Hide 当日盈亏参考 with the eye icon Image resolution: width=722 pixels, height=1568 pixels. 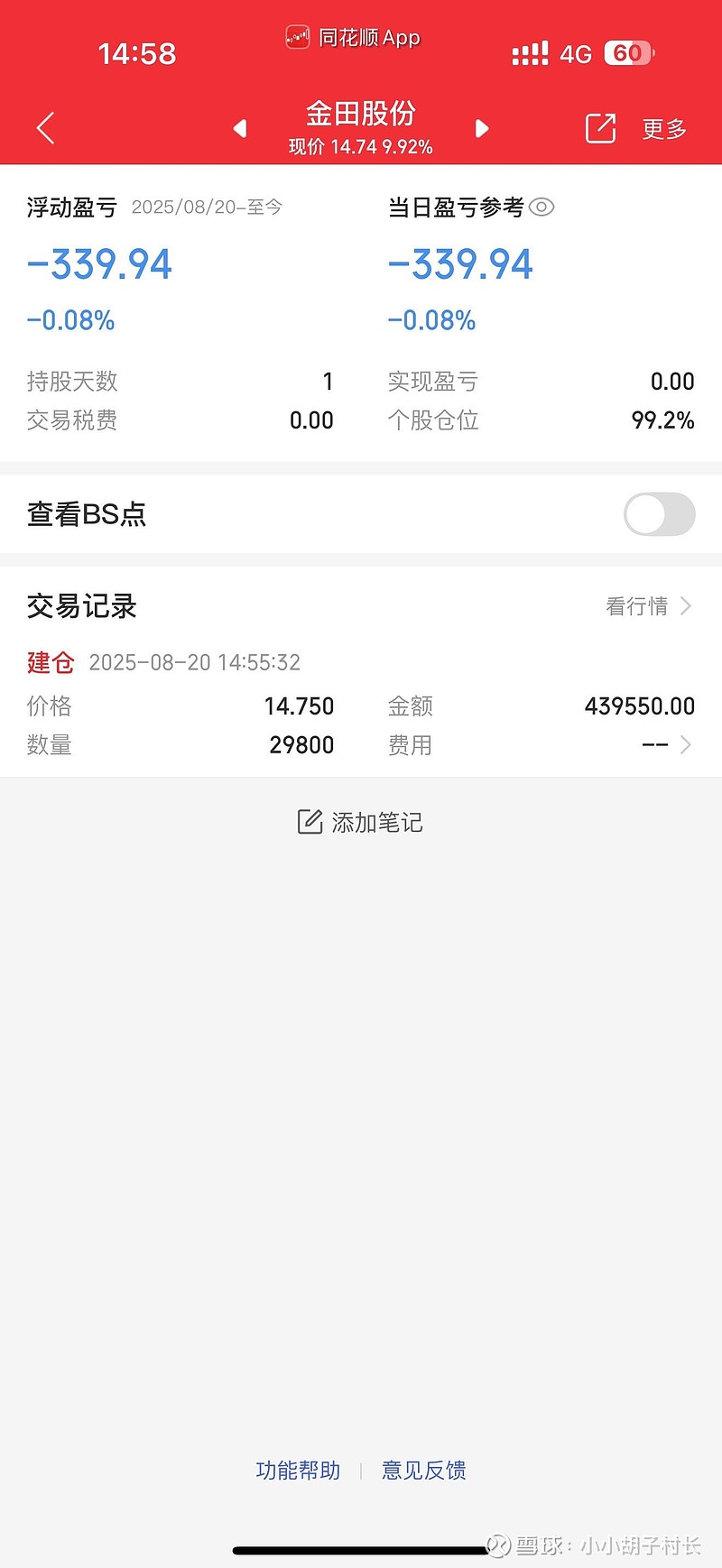(x=541, y=208)
